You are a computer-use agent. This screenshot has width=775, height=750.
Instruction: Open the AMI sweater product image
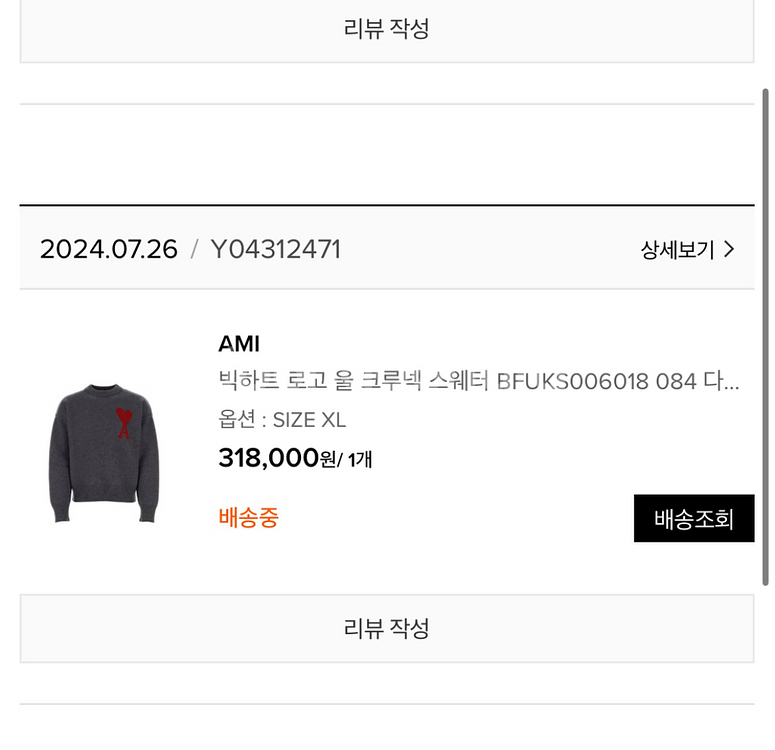point(104,452)
